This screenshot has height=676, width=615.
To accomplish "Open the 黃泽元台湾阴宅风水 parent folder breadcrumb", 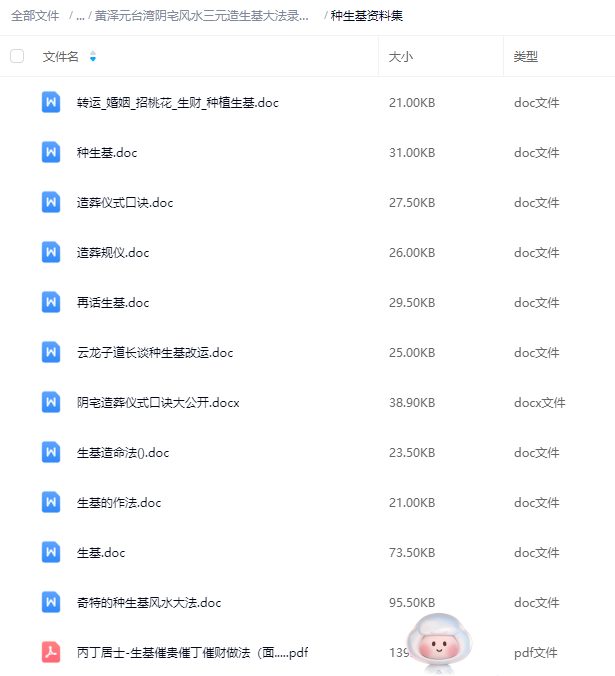I will point(201,17).
